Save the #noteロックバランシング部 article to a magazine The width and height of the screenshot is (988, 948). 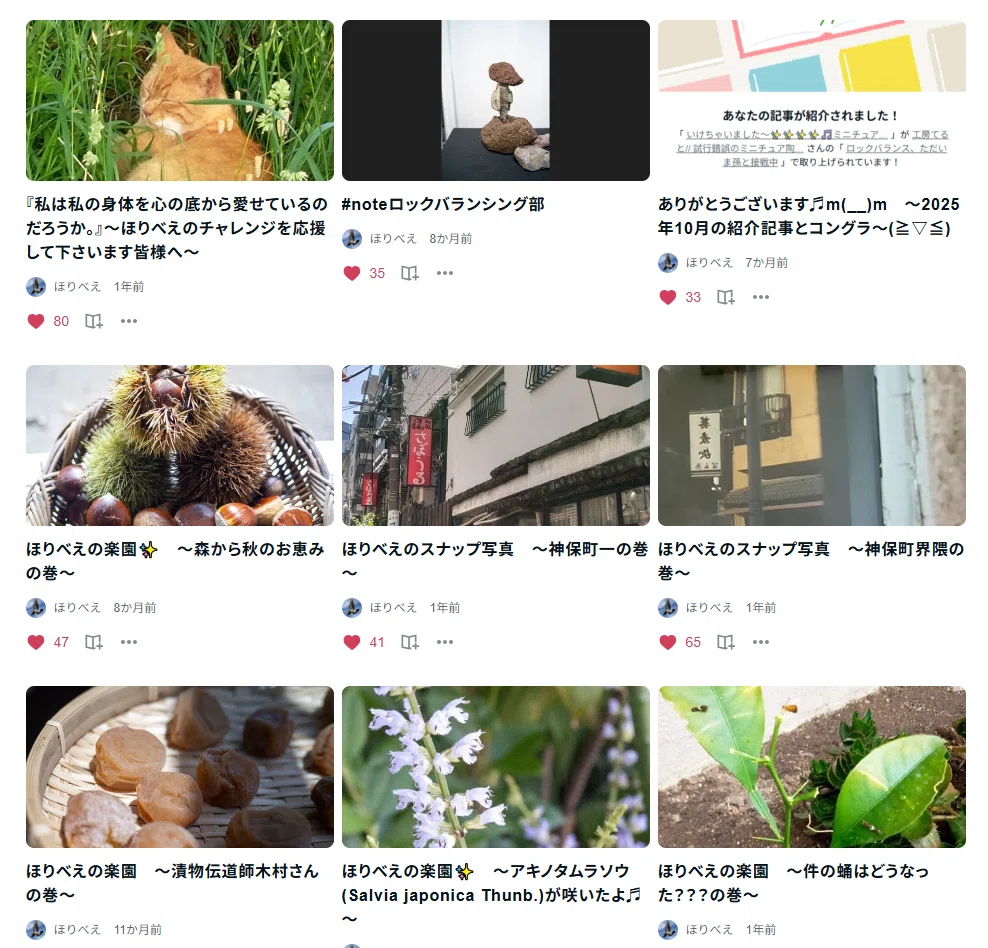[410, 273]
